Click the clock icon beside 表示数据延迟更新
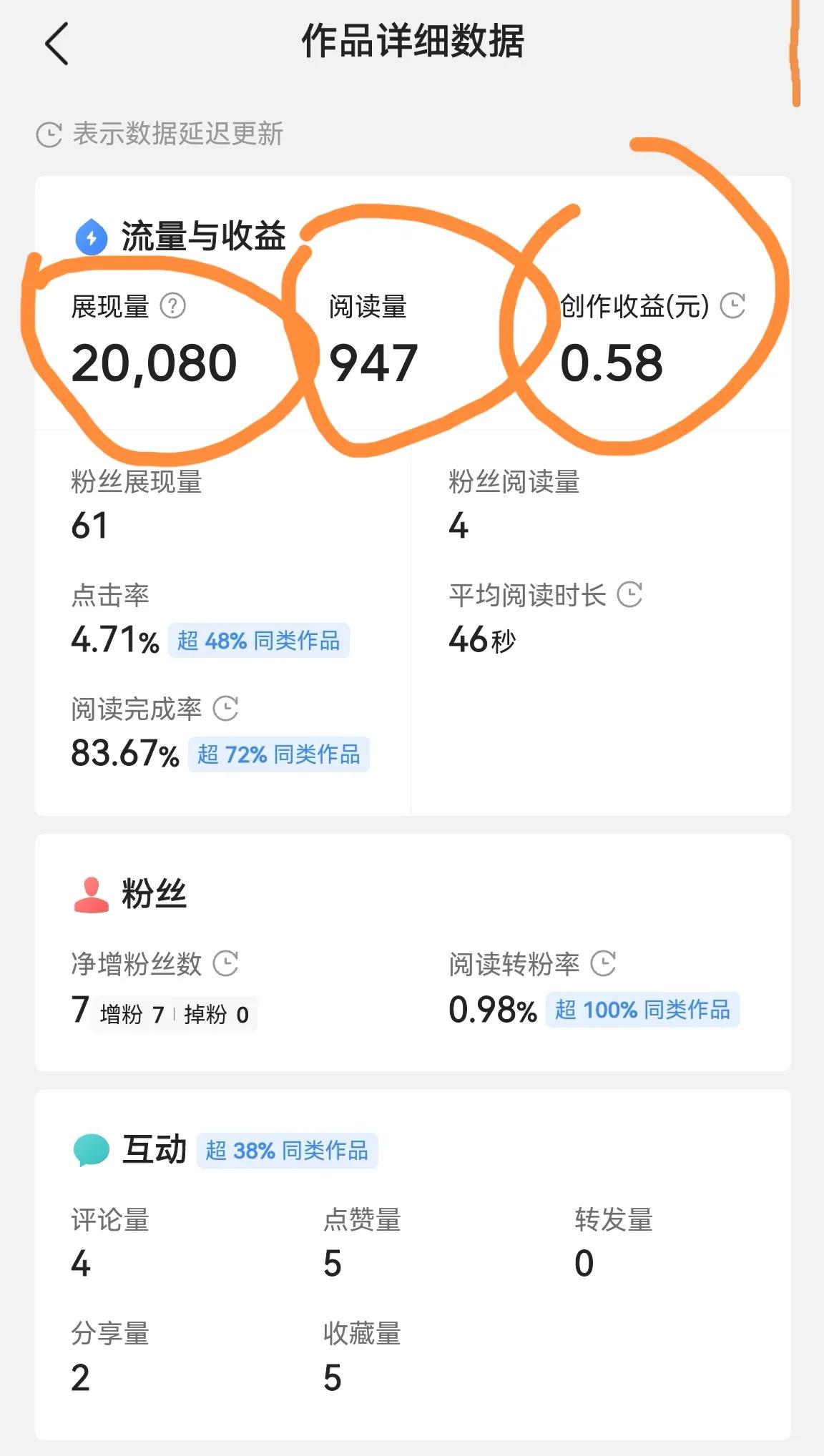The image size is (824, 1456). [x=48, y=132]
